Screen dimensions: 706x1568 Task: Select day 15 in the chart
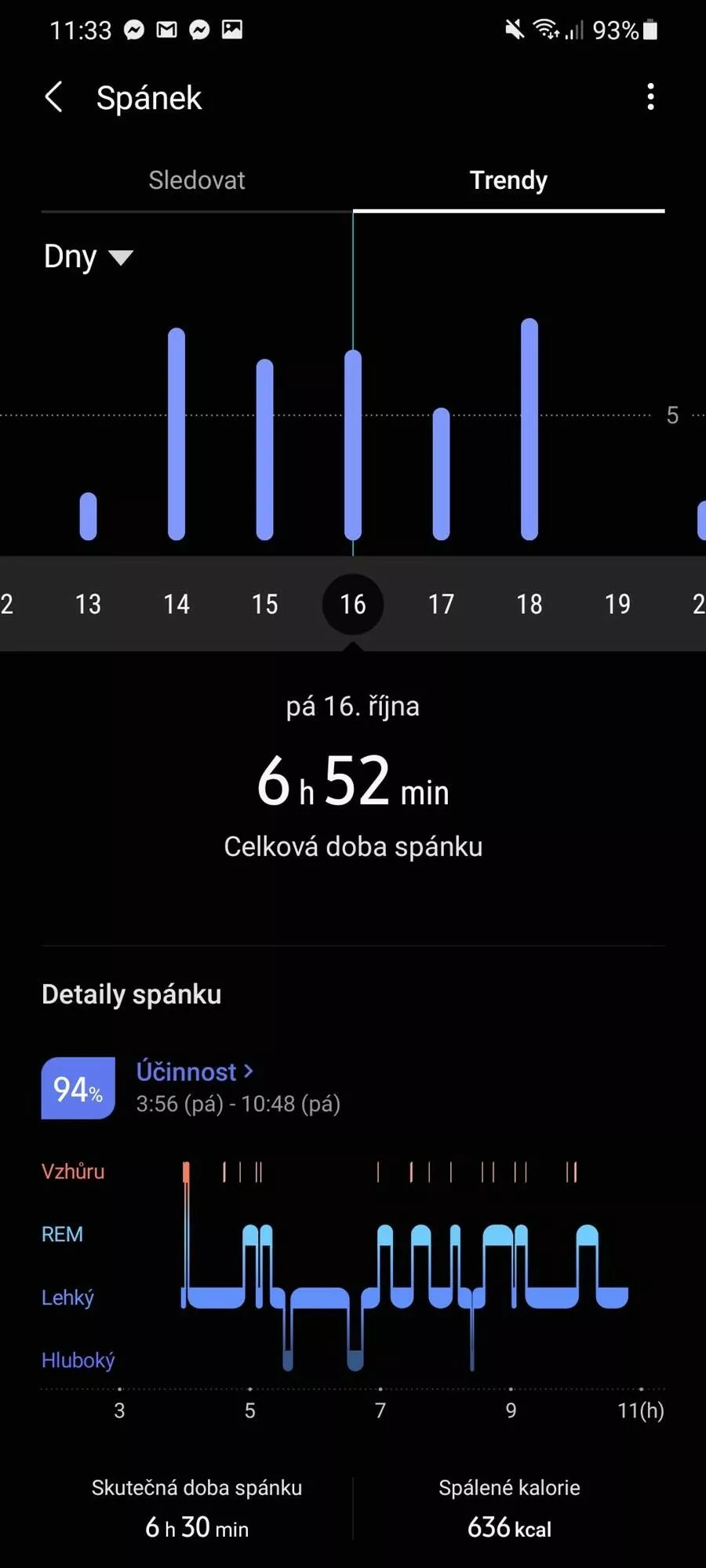point(264,604)
